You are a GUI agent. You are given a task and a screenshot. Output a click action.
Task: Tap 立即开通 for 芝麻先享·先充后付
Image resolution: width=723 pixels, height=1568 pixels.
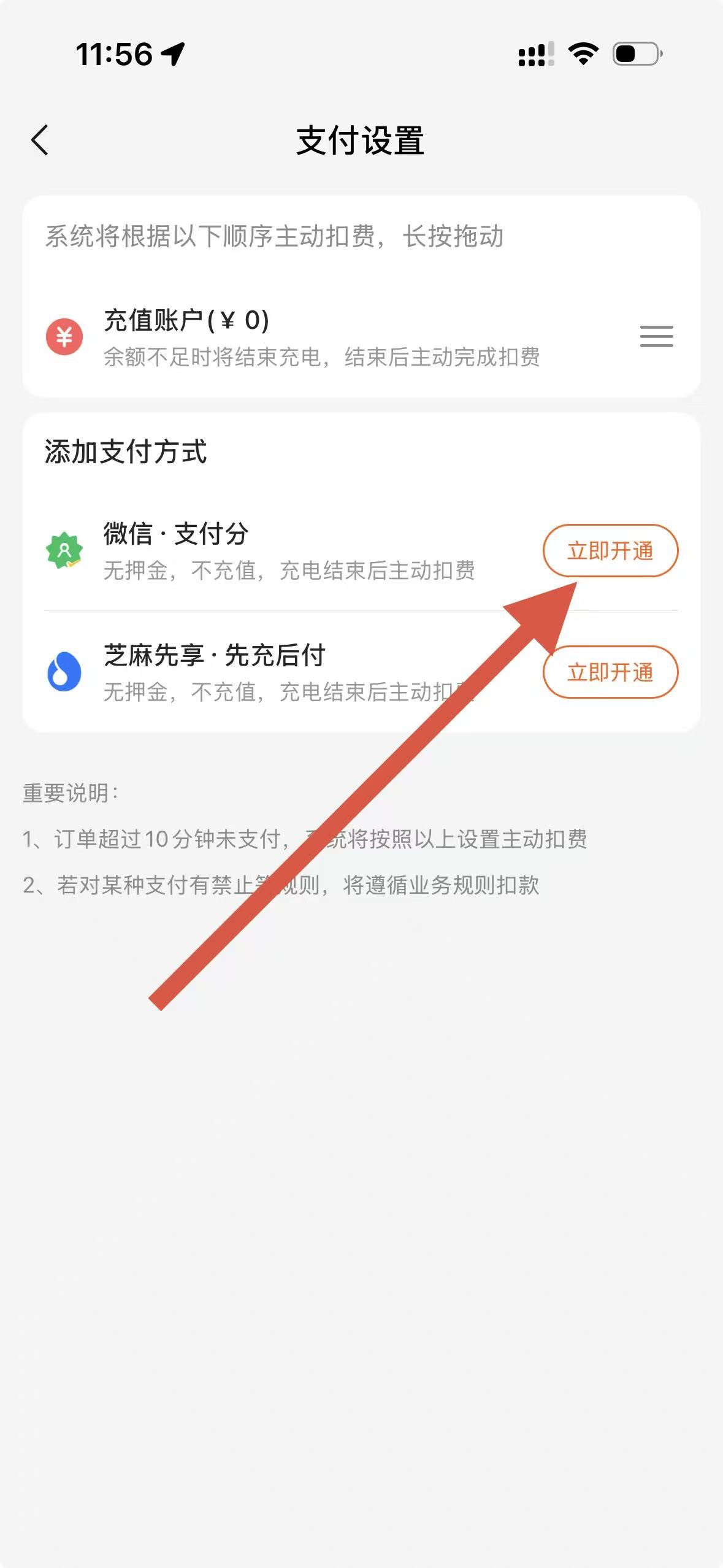pos(610,672)
